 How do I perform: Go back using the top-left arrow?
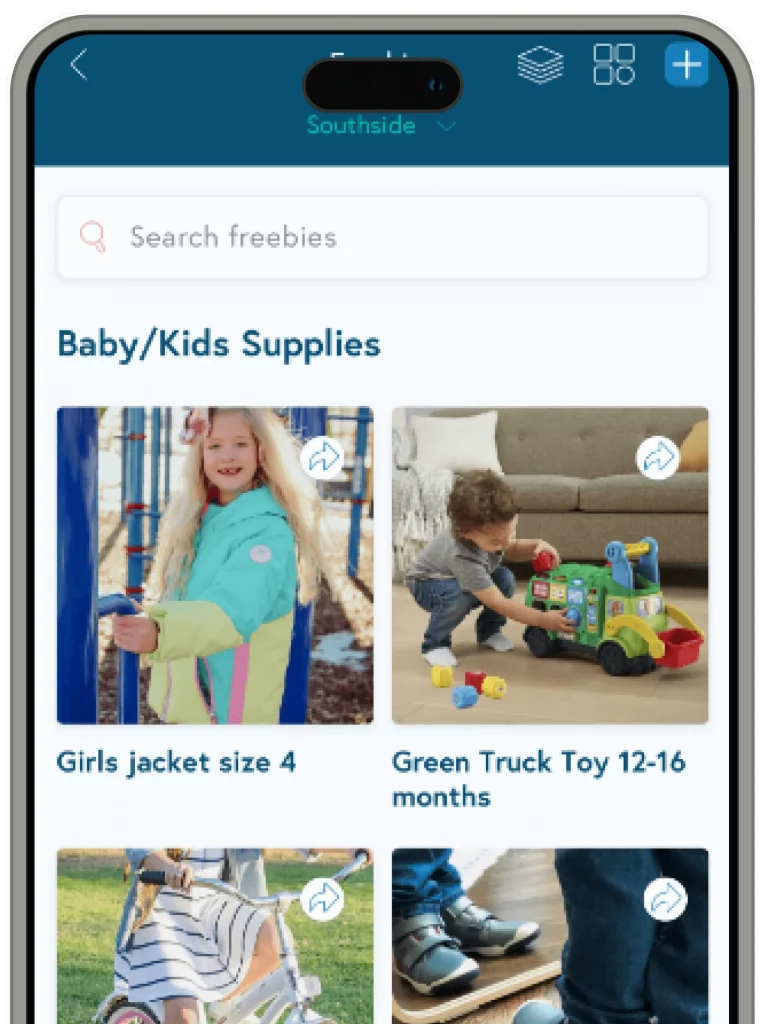coord(79,66)
